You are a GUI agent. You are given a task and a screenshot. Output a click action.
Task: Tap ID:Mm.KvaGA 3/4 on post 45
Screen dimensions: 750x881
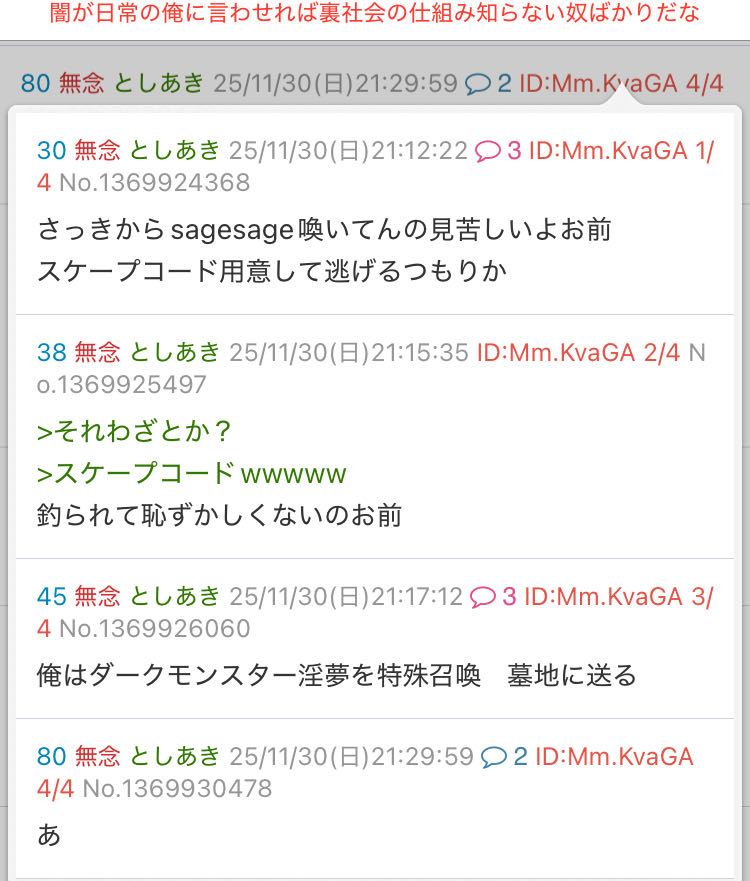click(x=617, y=597)
